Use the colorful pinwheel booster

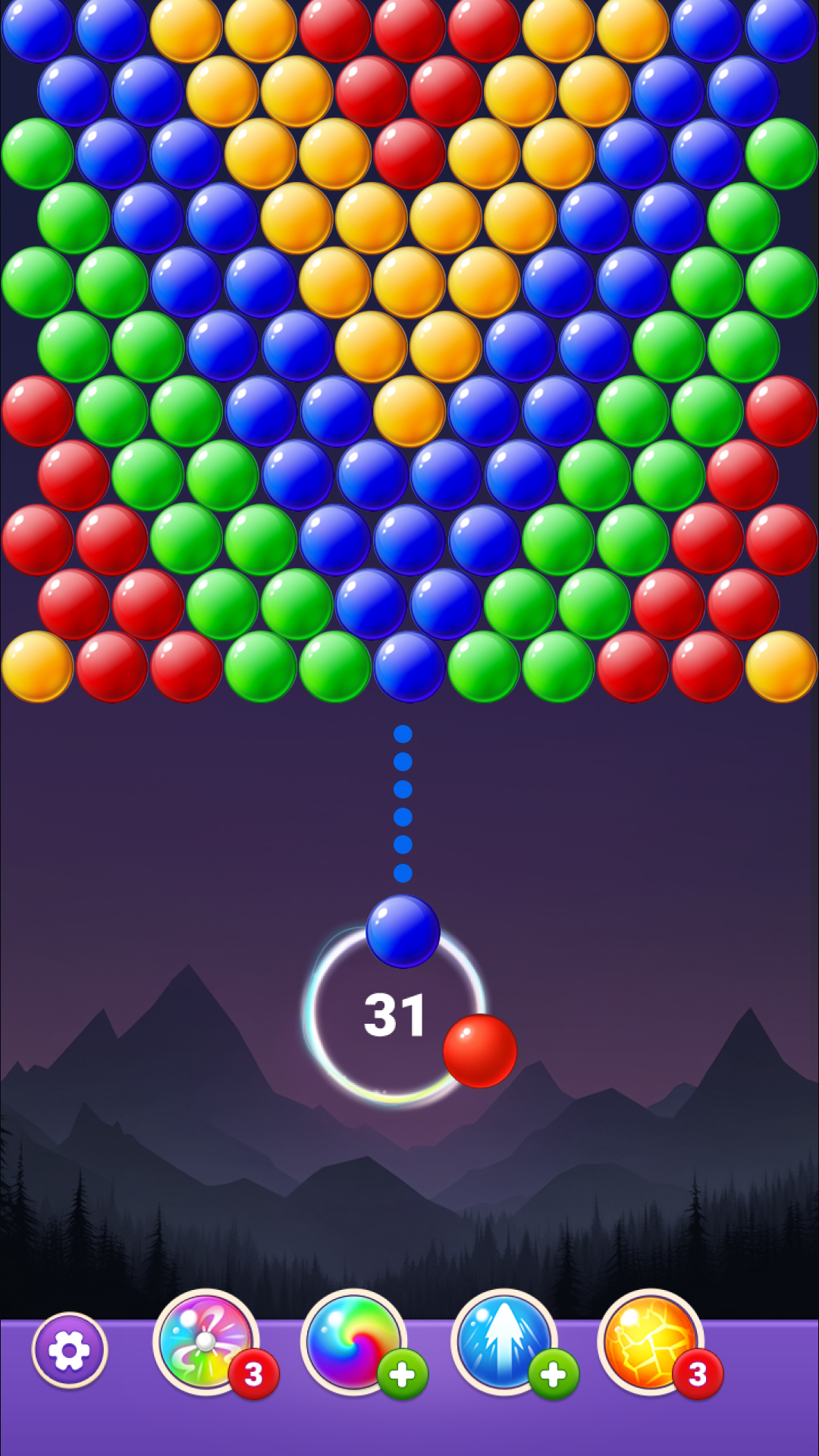(206, 1341)
